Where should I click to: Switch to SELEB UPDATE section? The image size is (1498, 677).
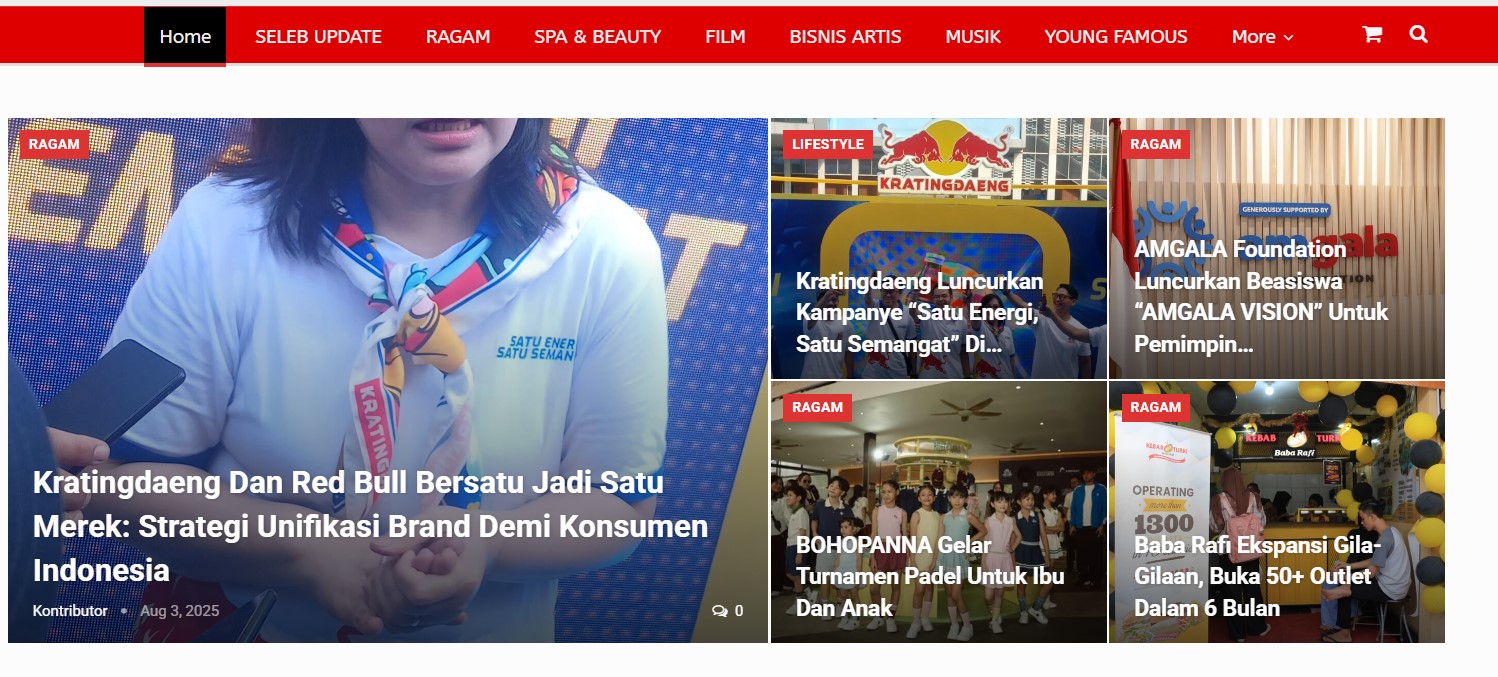click(318, 37)
